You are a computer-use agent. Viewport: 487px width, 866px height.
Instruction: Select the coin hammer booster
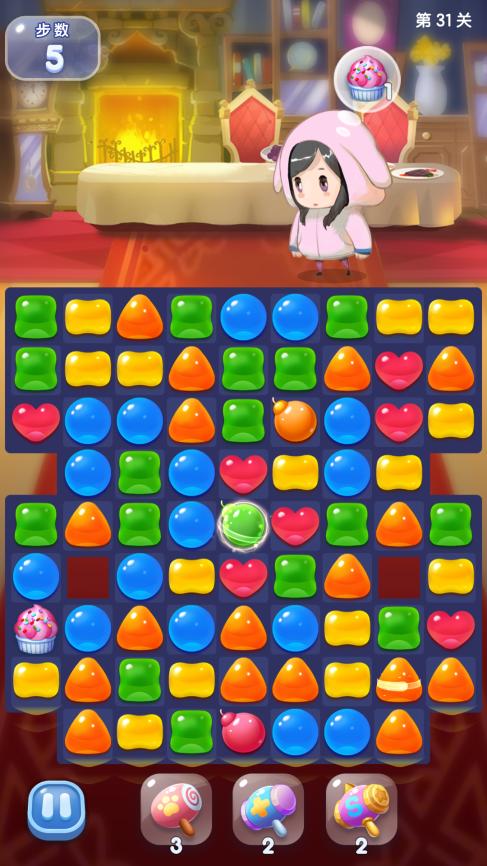click(x=361, y=807)
